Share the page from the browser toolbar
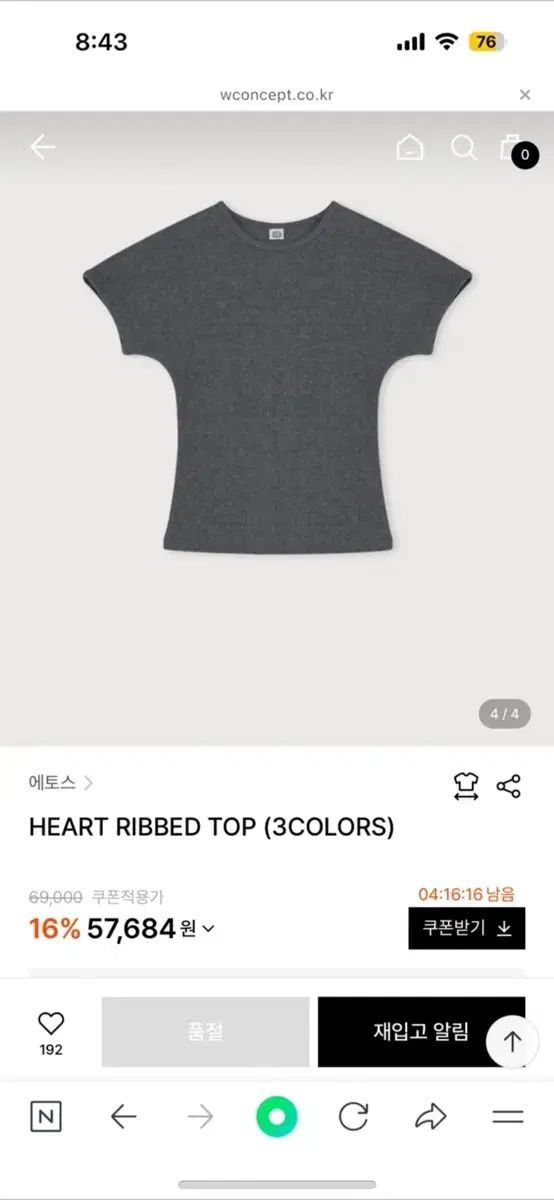554x1200 pixels. point(431,1116)
